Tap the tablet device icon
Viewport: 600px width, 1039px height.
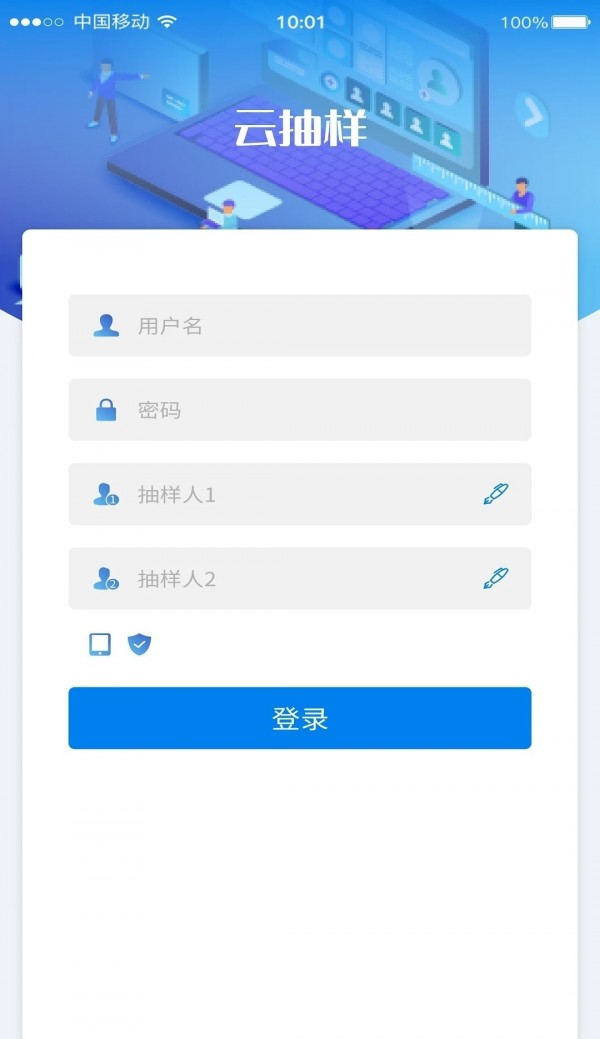(100, 644)
